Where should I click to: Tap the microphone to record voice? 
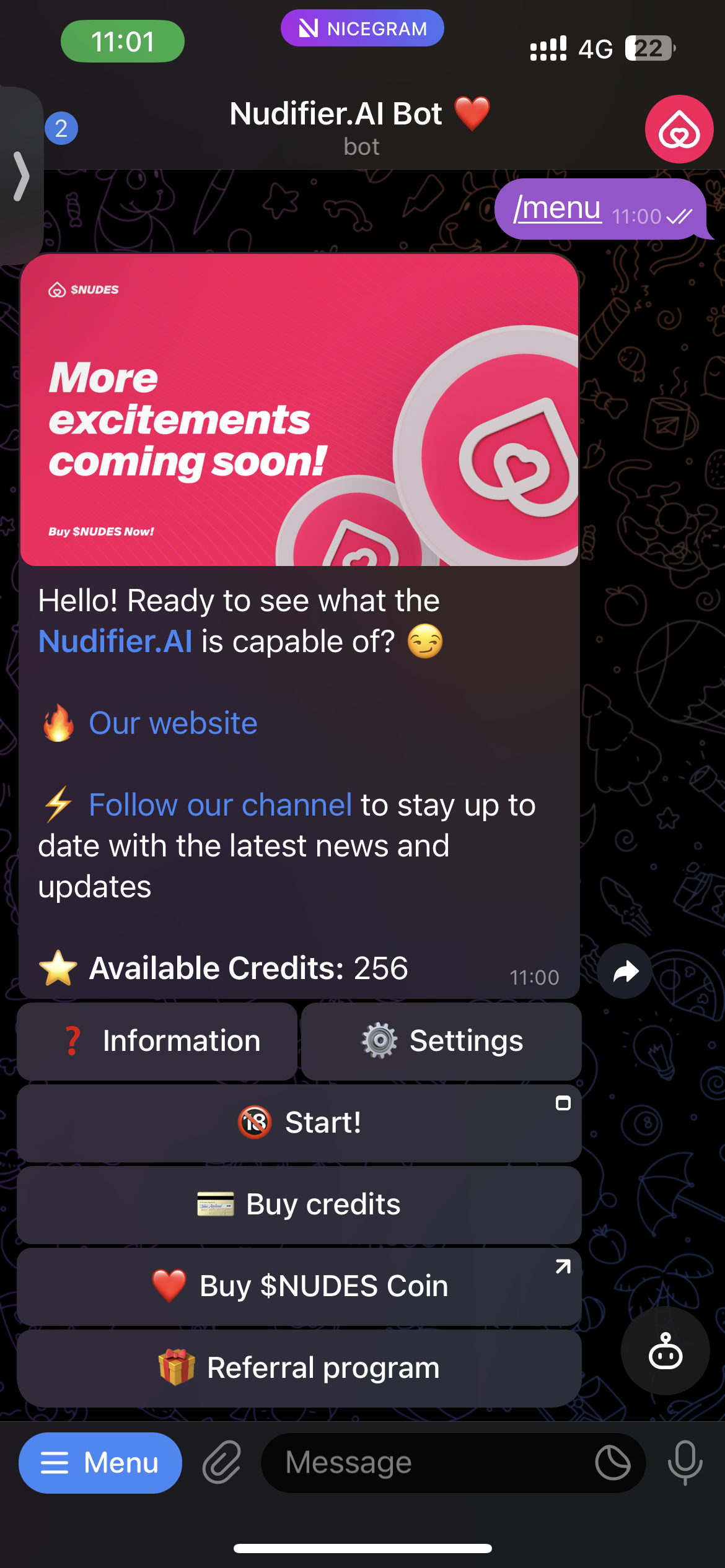pos(685,1463)
